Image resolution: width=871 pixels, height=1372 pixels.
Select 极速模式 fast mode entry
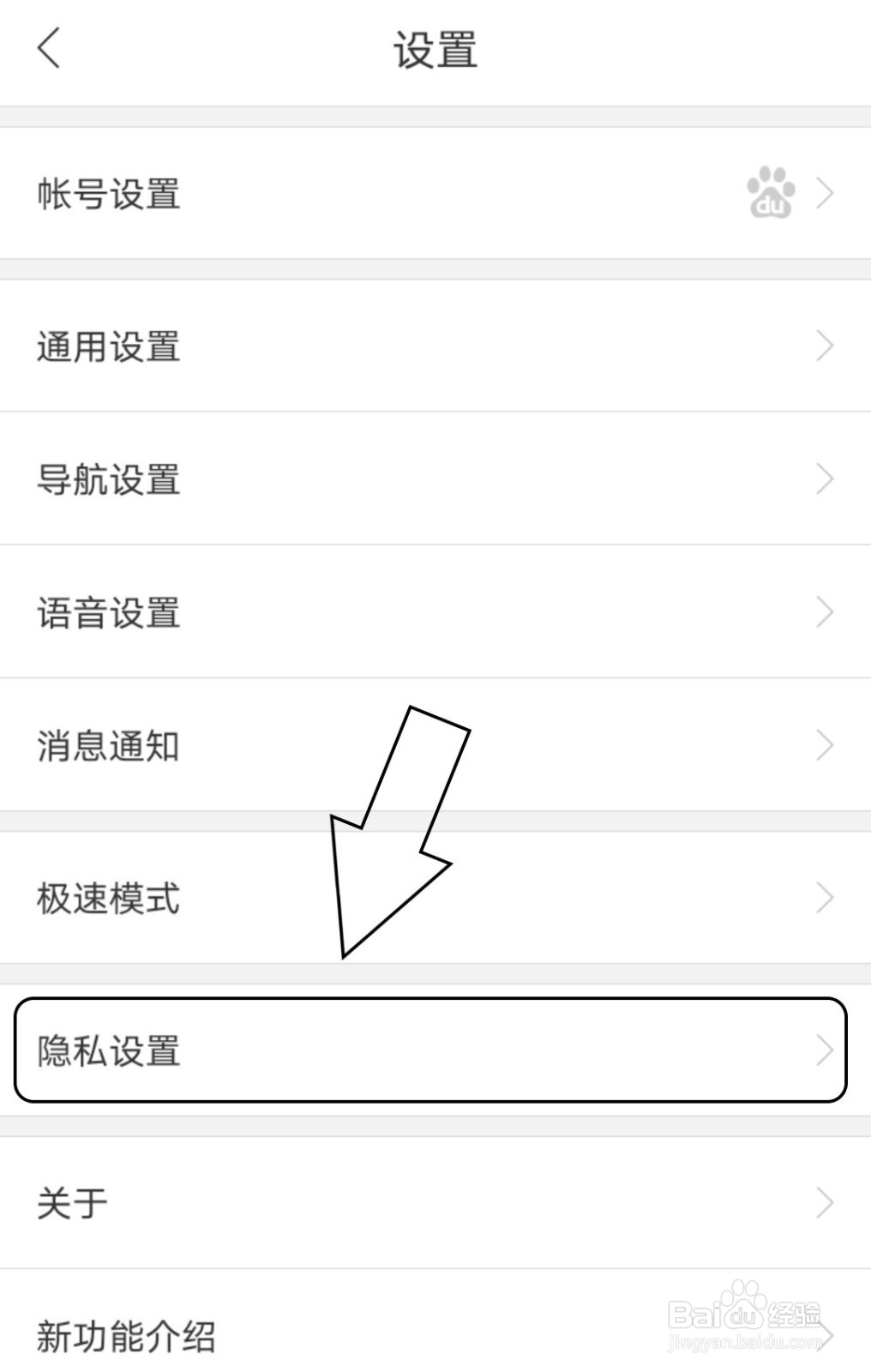109,899
